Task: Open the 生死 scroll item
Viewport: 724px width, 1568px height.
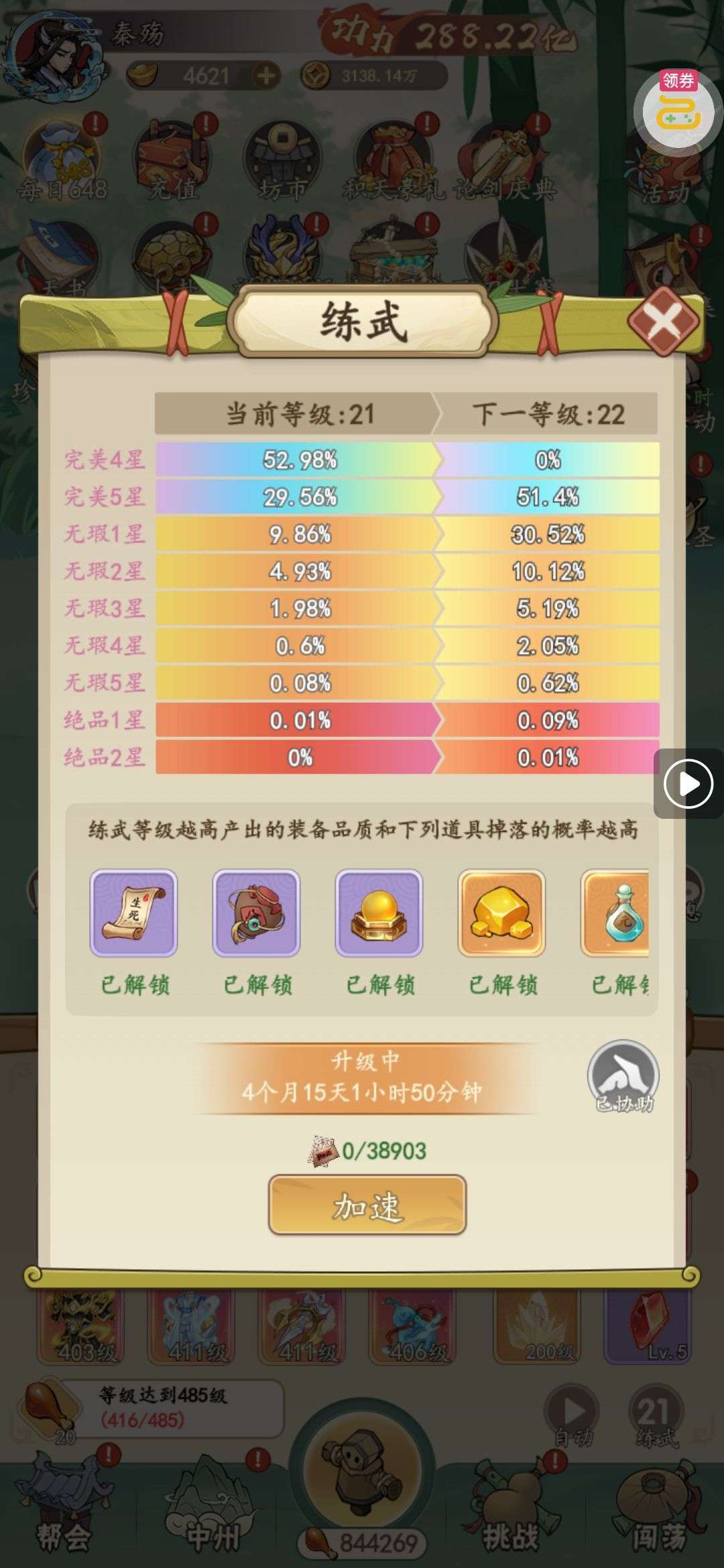Action: [133, 913]
